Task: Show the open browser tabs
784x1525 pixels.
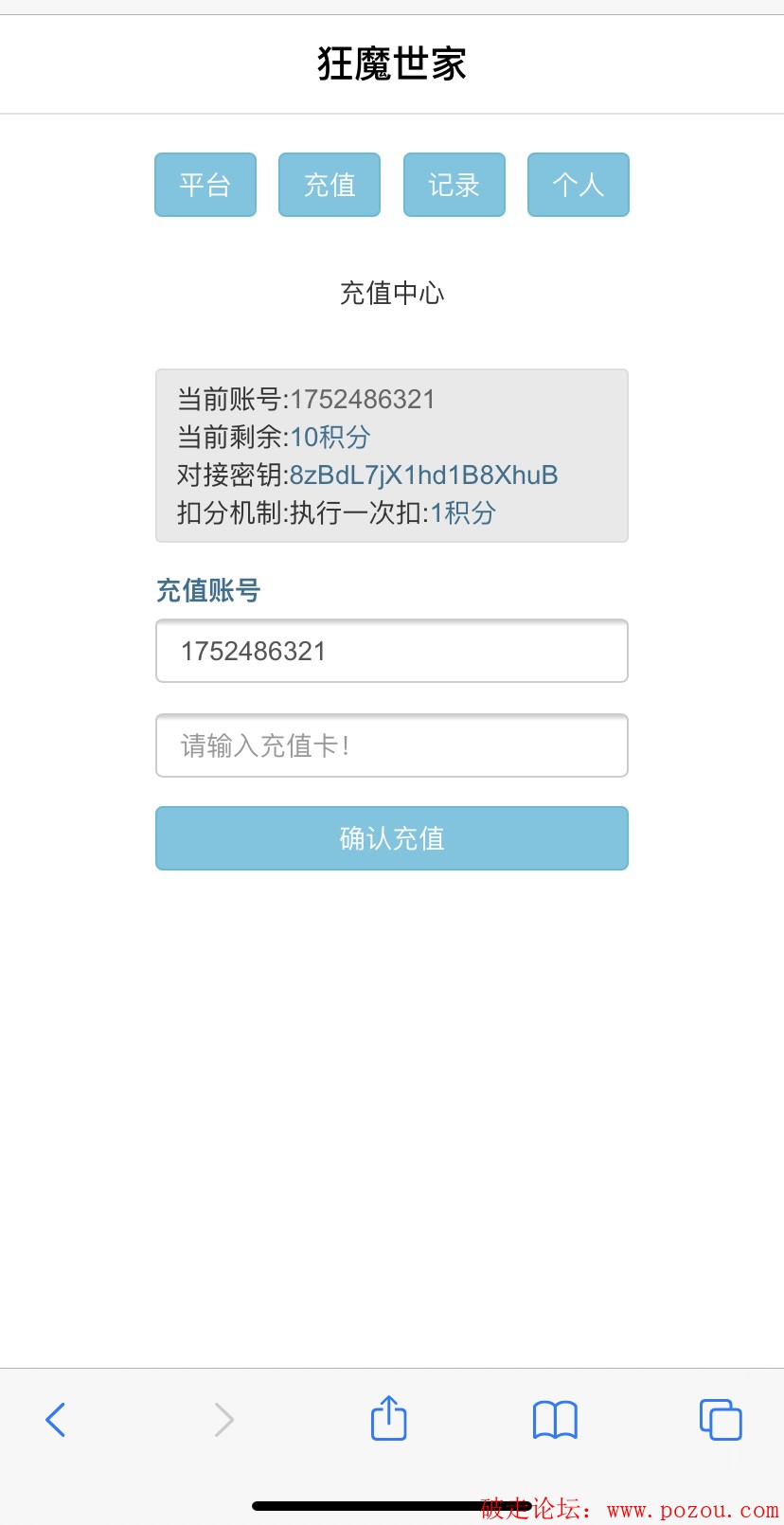Action: pyautogui.click(x=721, y=1419)
